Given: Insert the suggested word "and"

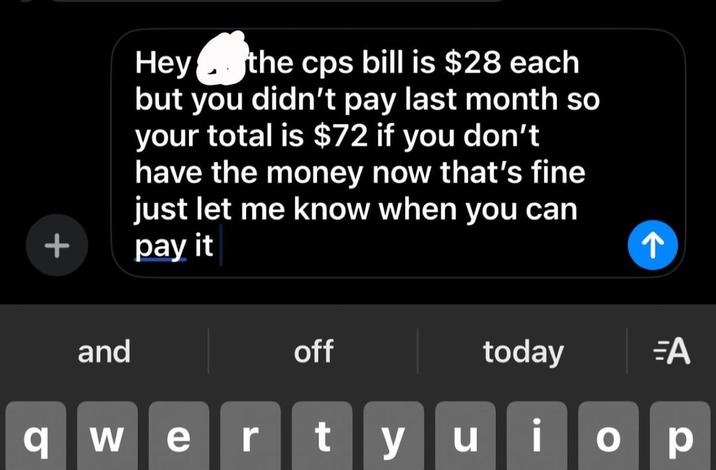Looking at the screenshot, I should pos(104,352).
